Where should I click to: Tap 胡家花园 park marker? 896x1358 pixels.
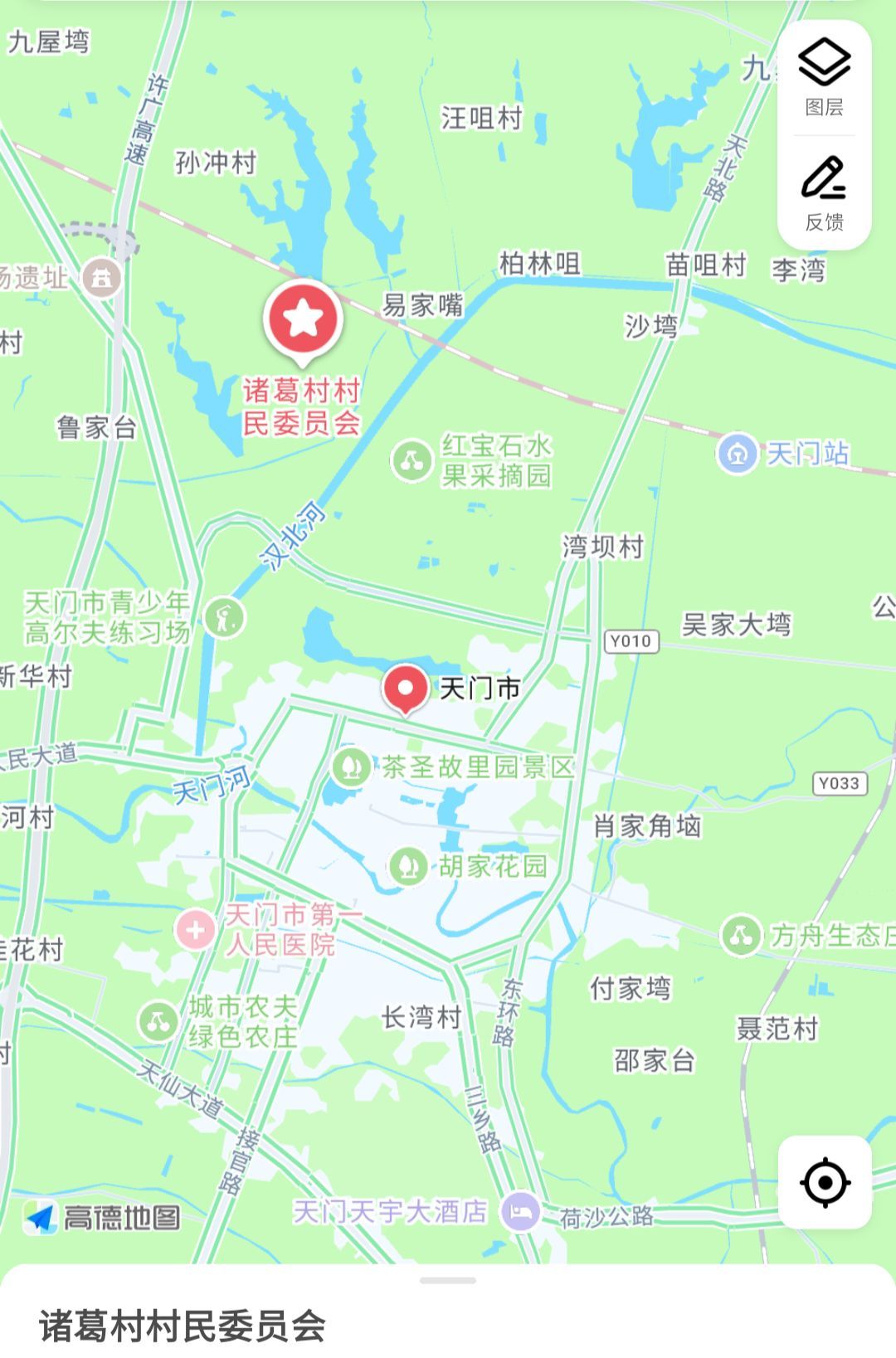tap(407, 867)
